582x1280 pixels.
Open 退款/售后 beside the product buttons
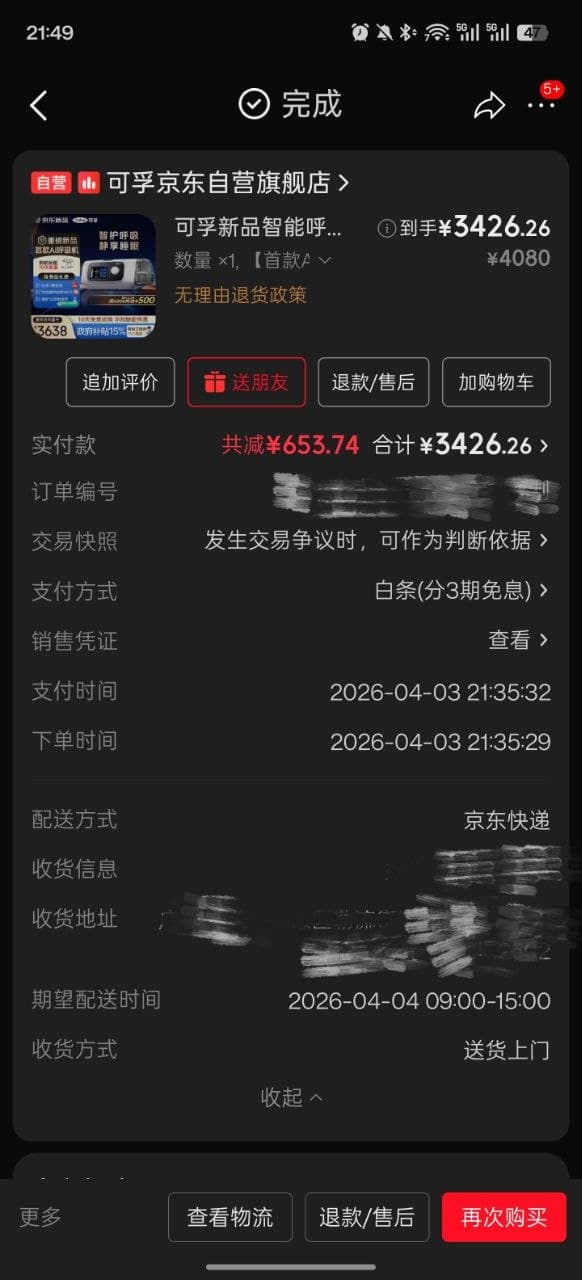pos(373,382)
